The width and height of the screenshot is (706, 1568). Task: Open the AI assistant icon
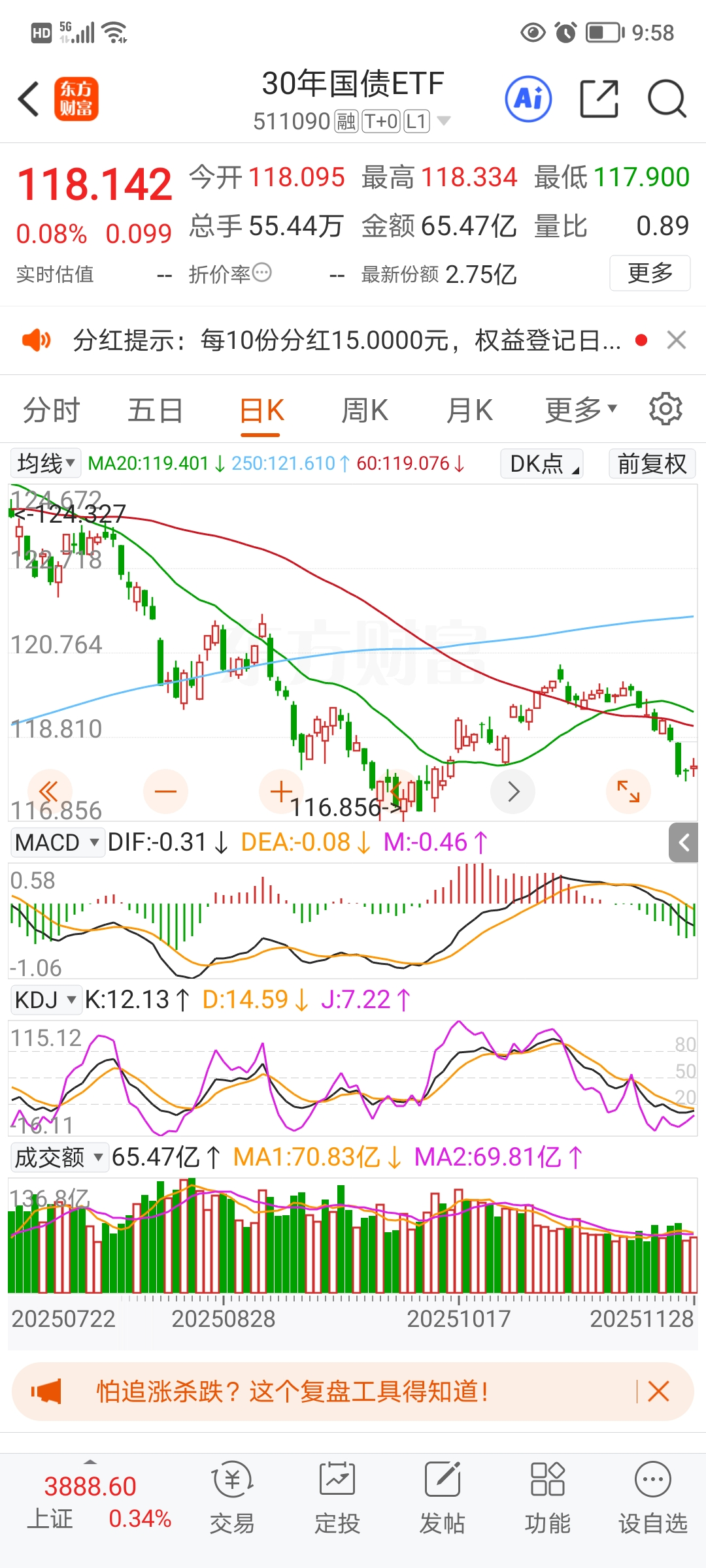(x=528, y=99)
